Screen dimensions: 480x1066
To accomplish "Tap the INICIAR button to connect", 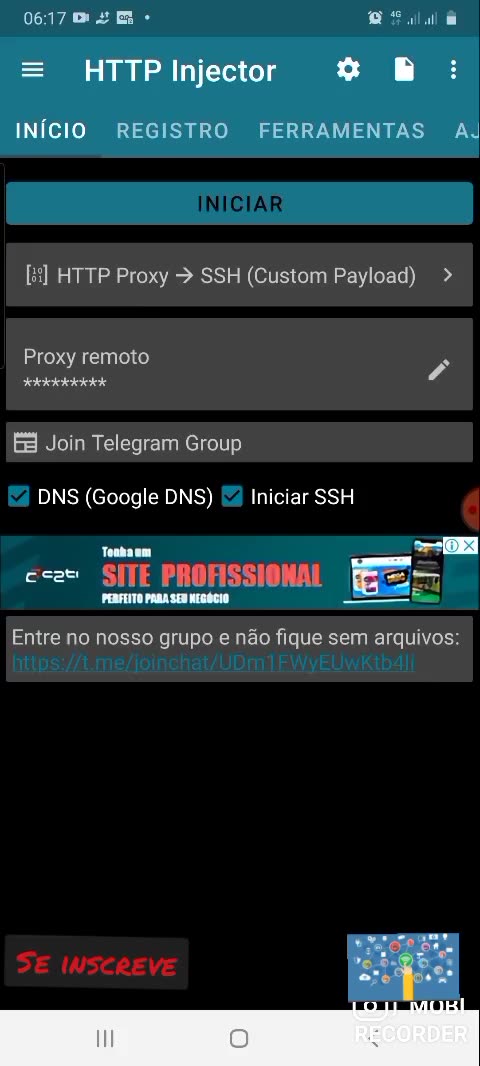I will coord(239,203).
